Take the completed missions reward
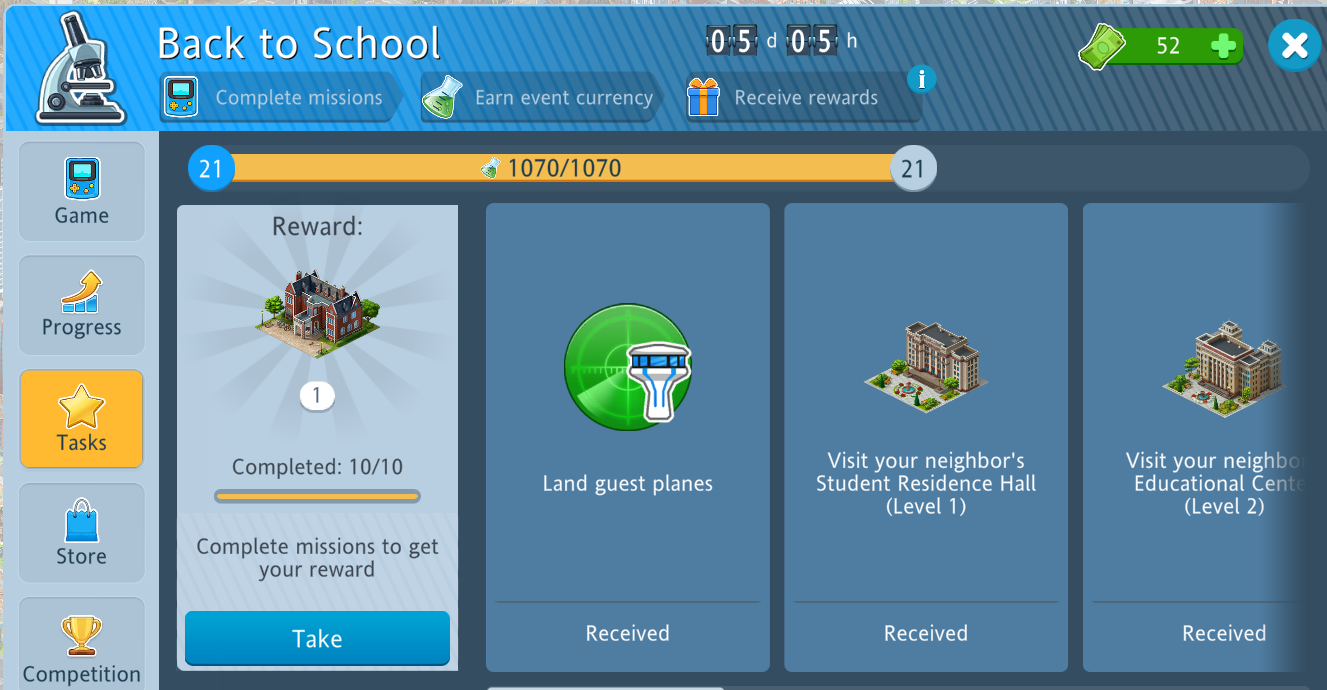Image resolution: width=1327 pixels, height=690 pixels. pyautogui.click(x=317, y=638)
